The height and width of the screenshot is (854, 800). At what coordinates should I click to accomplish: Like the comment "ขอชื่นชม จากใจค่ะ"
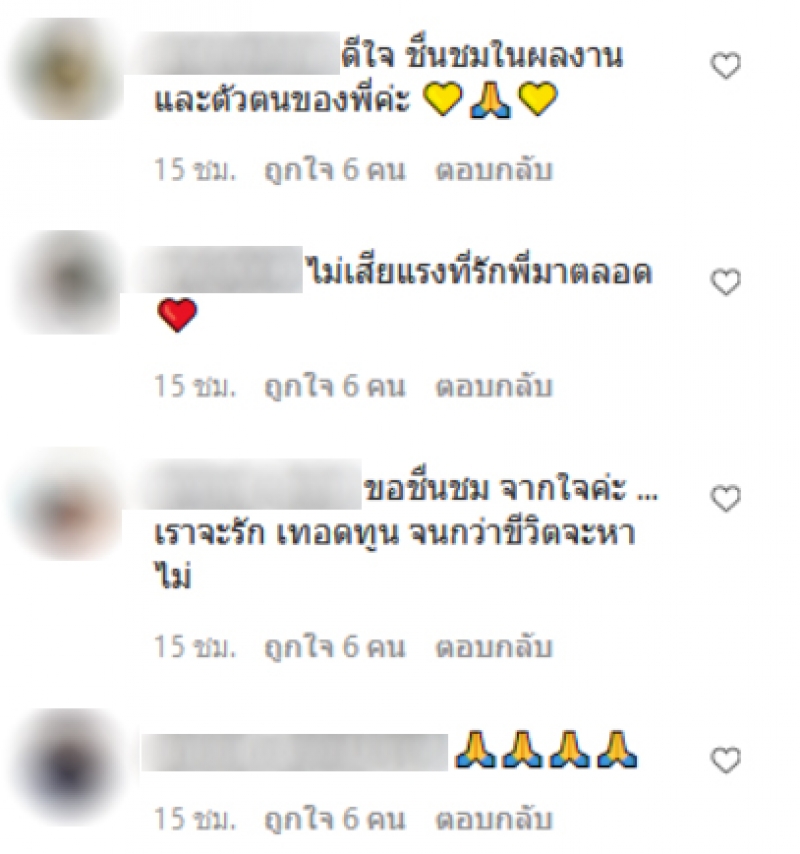click(724, 497)
